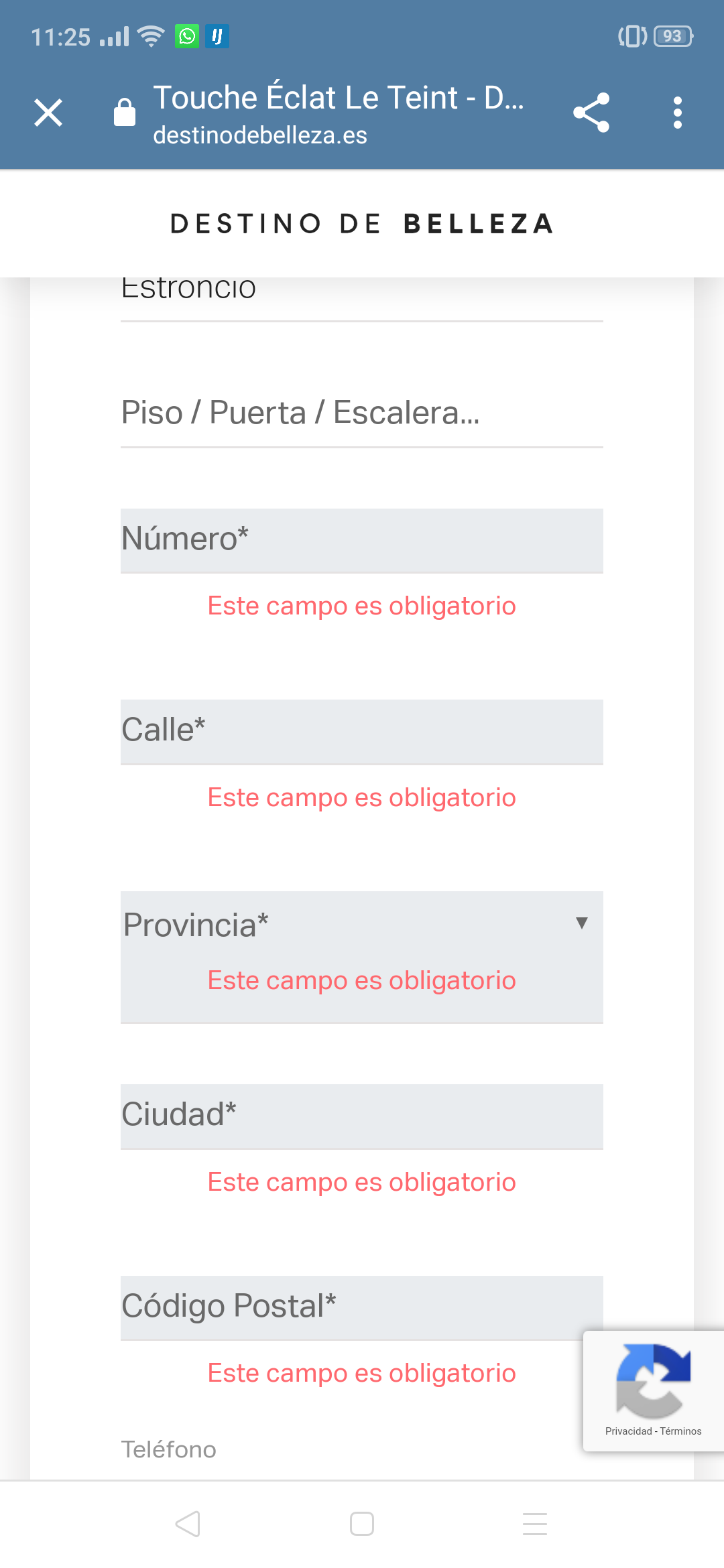This screenshot has width=724, height=1568.
Task: Focus the Número field
Action: coord(362,541)
